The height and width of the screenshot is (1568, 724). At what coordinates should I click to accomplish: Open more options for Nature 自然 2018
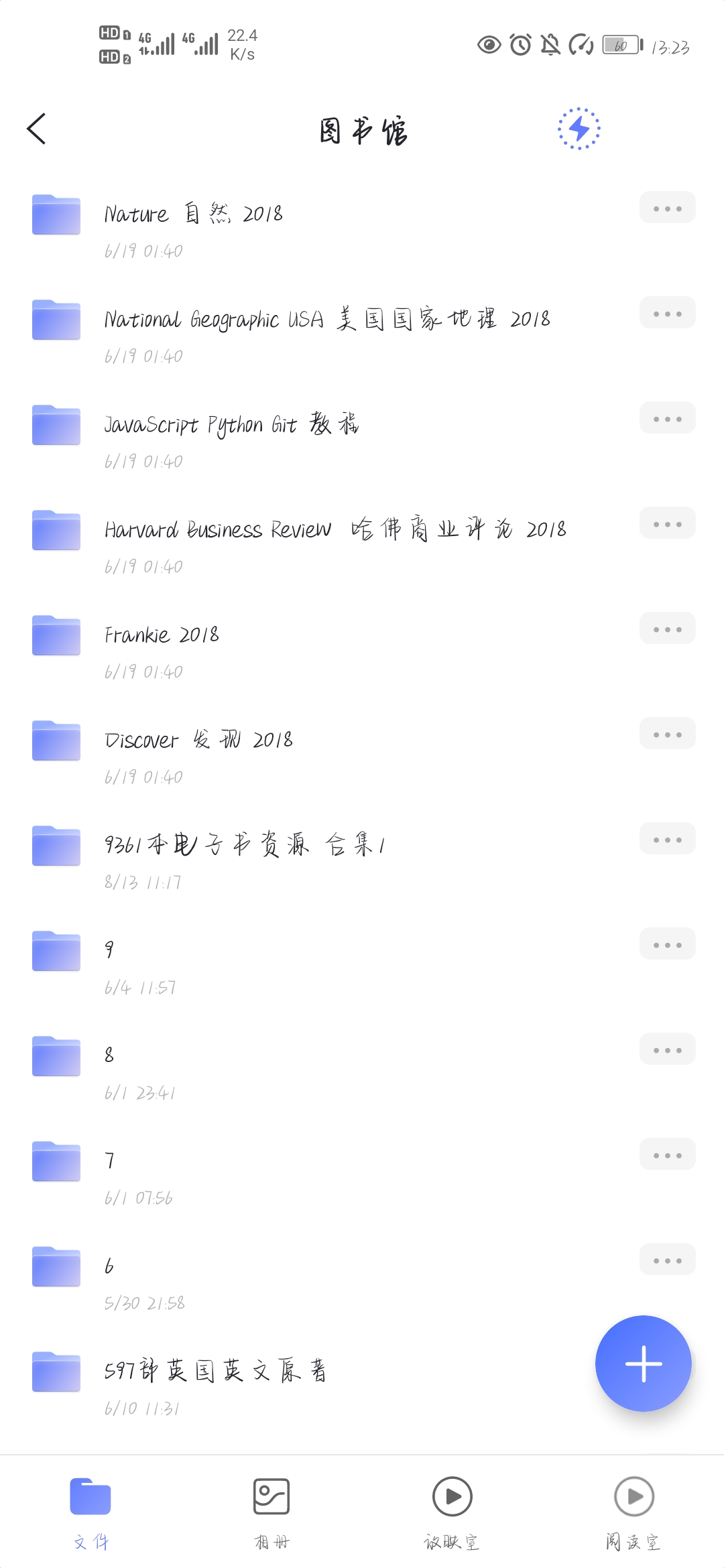[666, 208]
